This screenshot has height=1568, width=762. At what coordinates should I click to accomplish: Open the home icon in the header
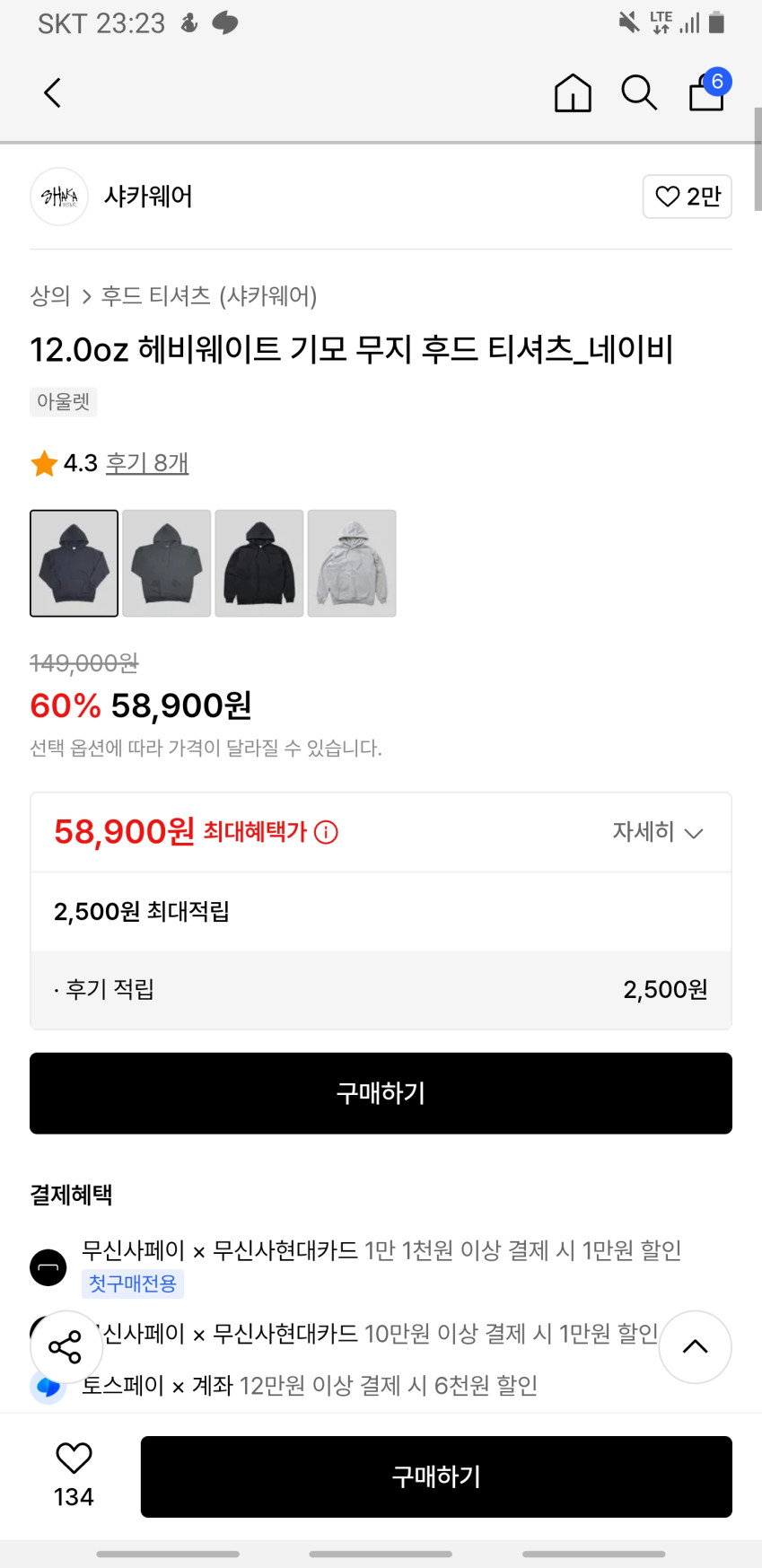point(573,92)
